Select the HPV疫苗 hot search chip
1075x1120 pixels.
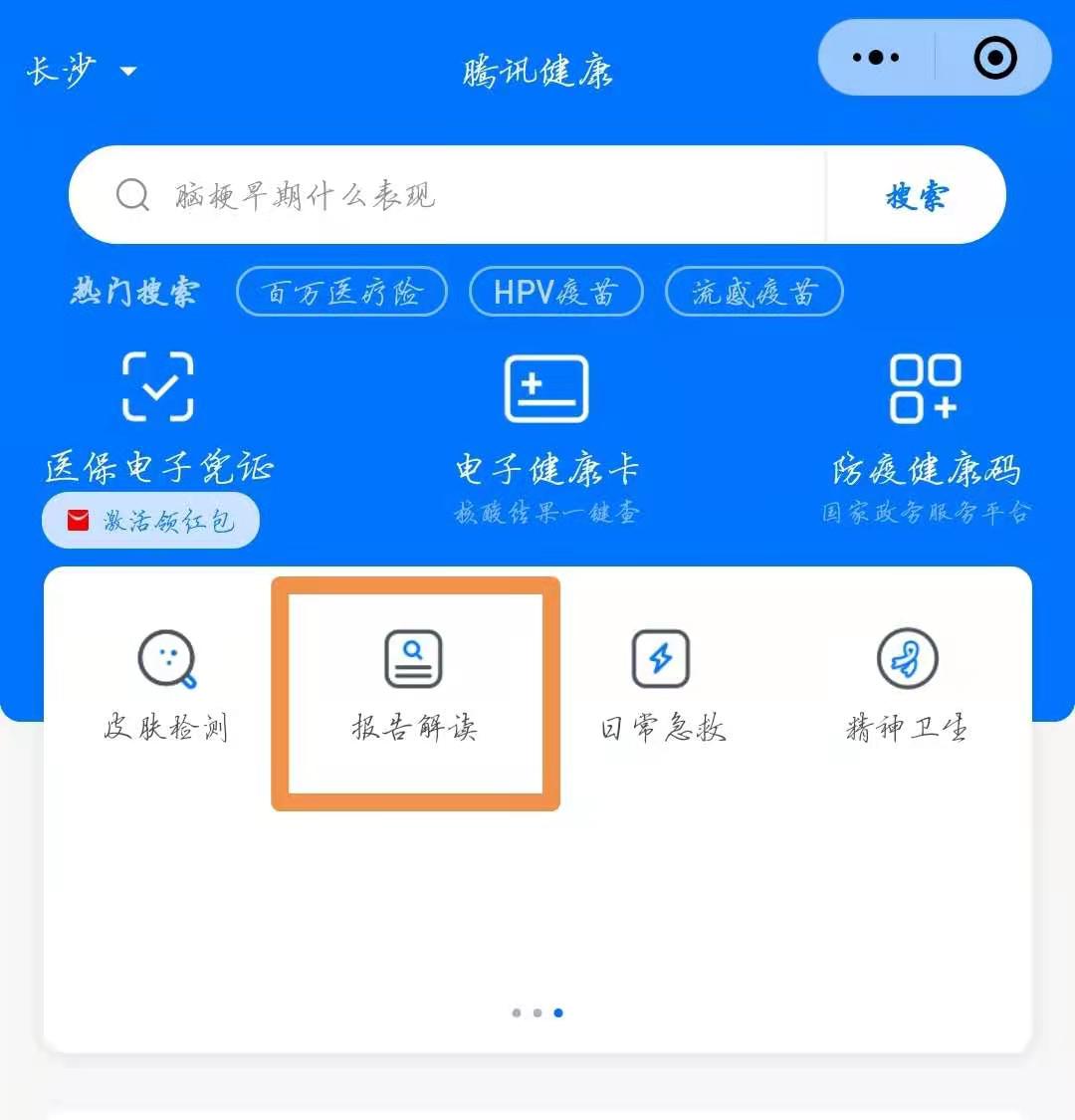[x=555, y=292]
